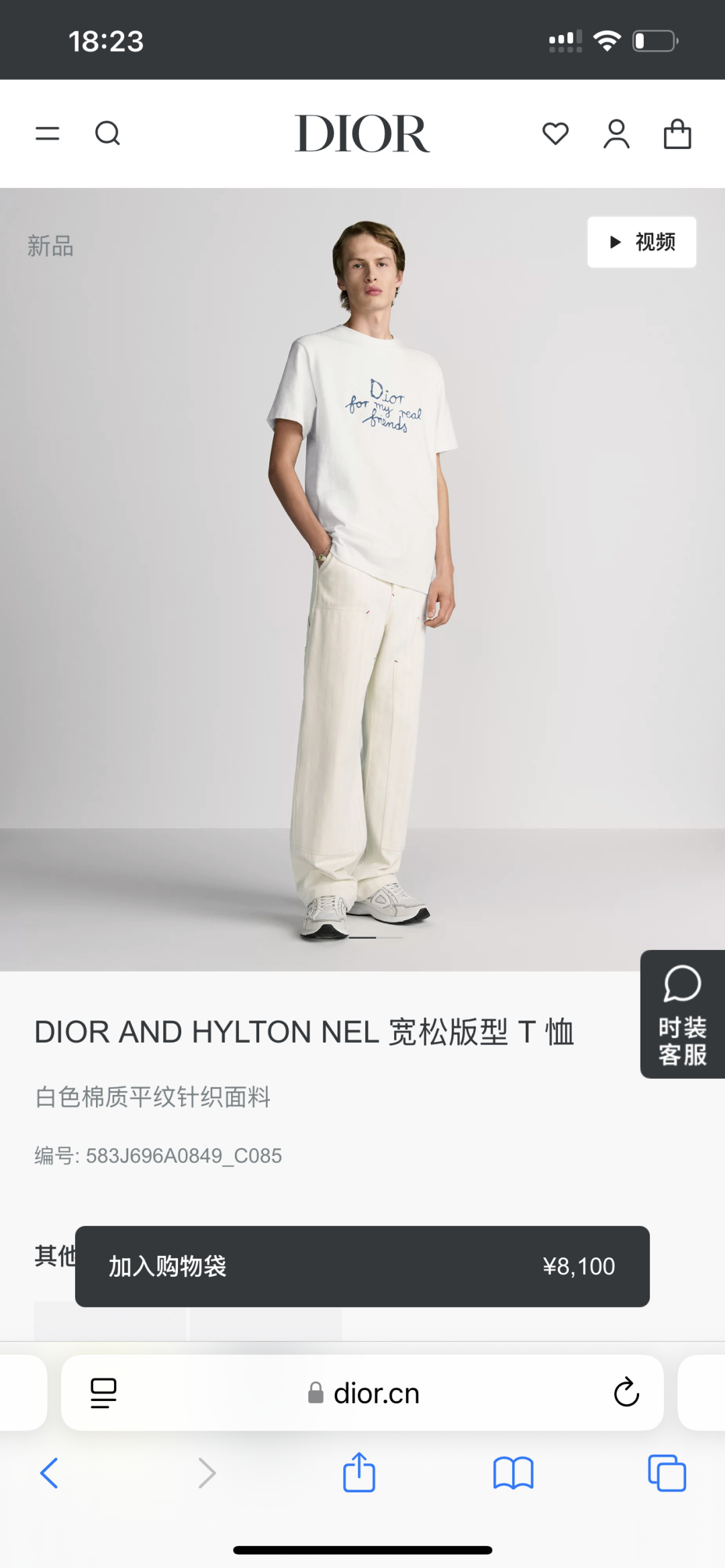The height and width of the screenshot is (1568, 725).
Task: Contact 时装客服 chat support
Action: 682,1014
